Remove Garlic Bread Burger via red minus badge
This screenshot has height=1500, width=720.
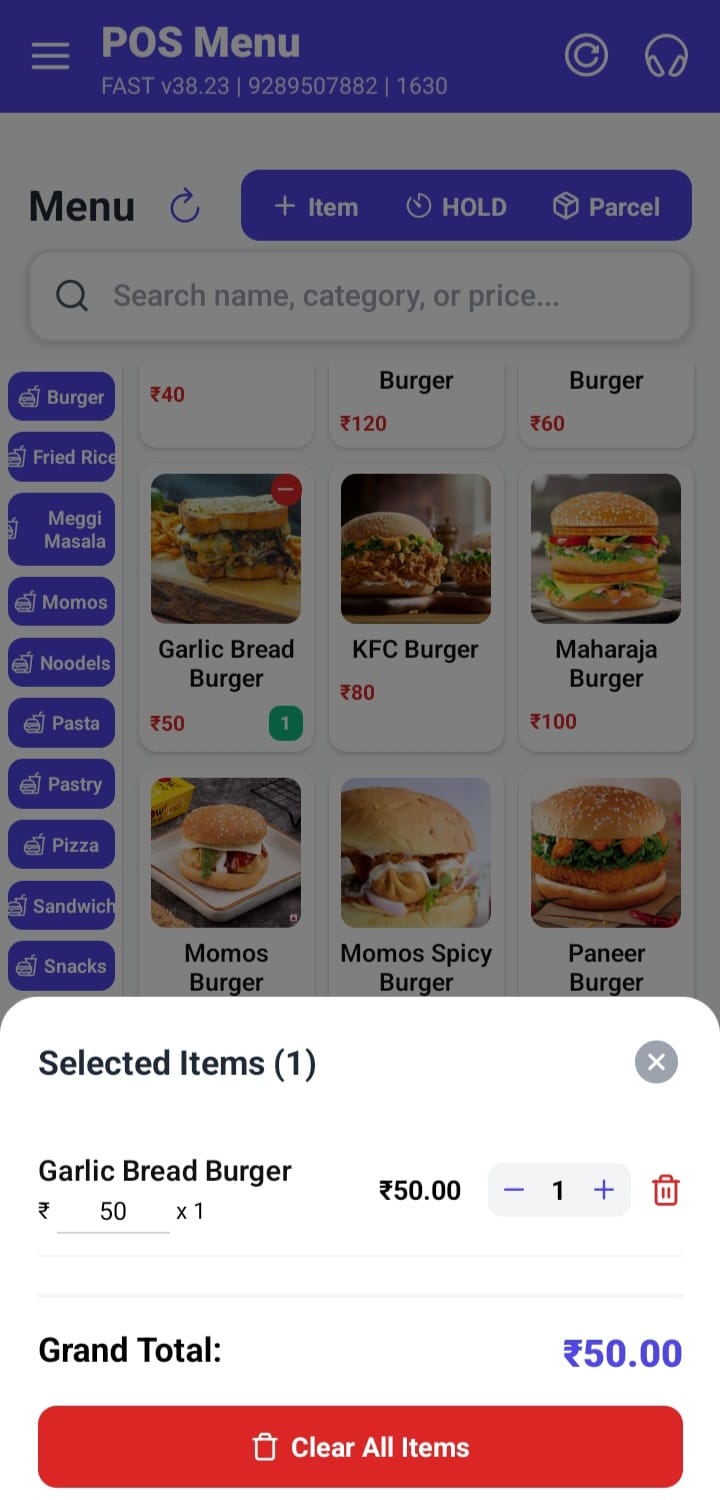tap(286, 491)
